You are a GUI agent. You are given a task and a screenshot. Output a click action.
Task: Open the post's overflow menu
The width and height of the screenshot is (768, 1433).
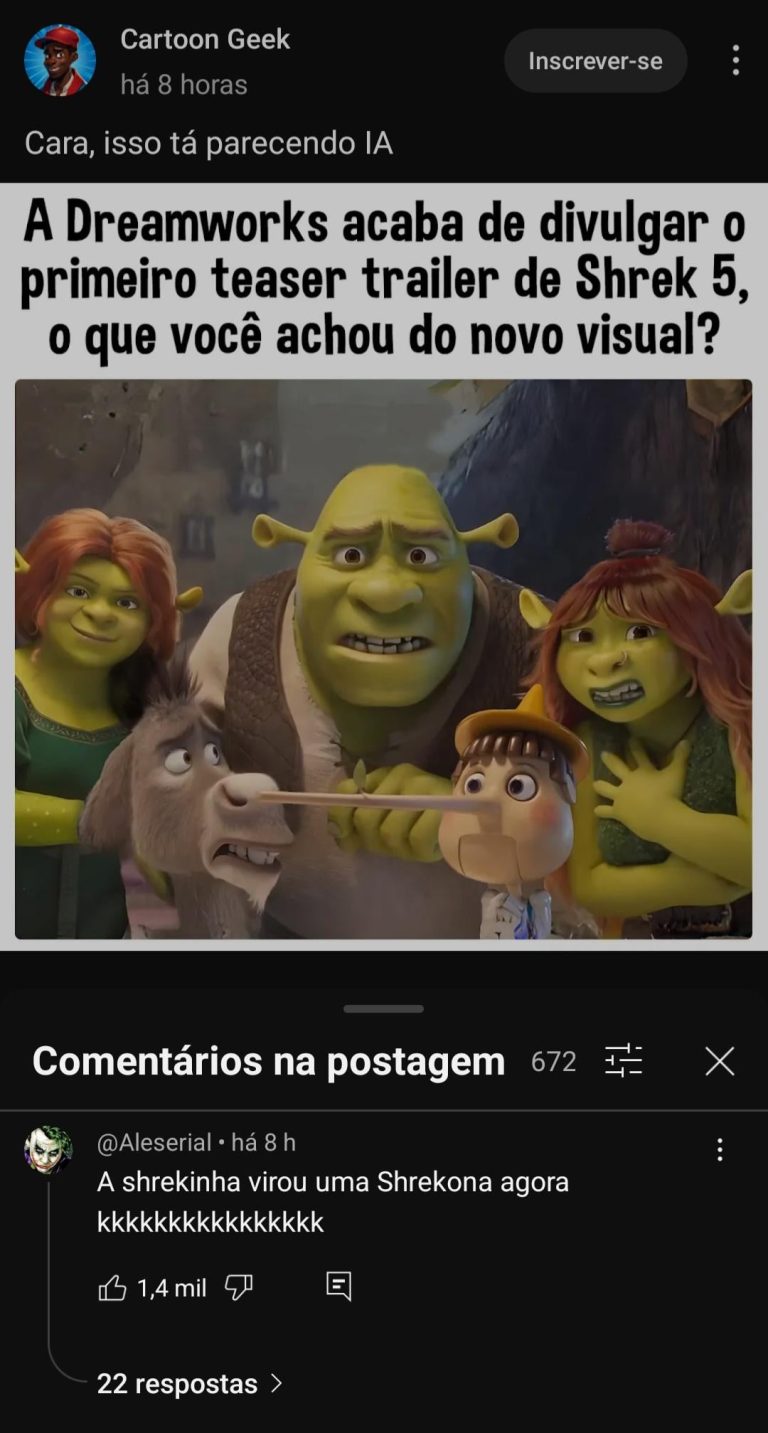point(735,61)
